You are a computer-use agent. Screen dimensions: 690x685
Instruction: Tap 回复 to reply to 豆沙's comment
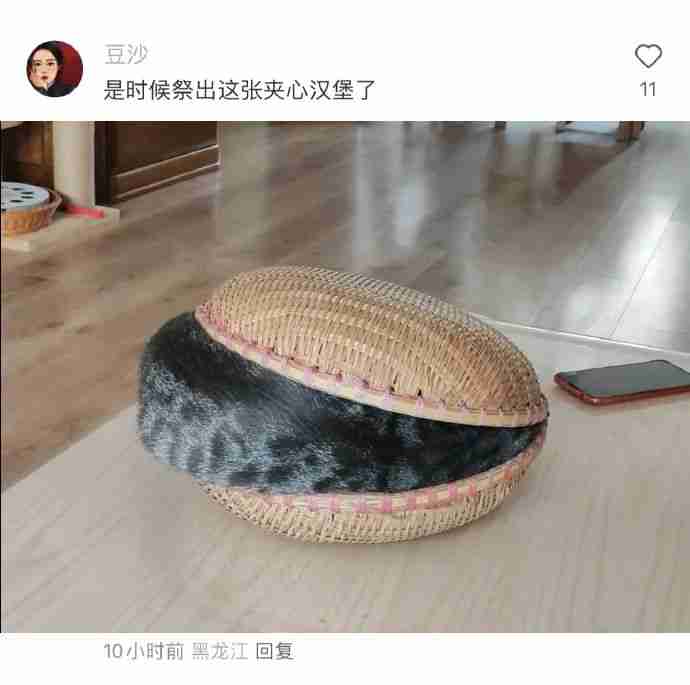[275, 651]
